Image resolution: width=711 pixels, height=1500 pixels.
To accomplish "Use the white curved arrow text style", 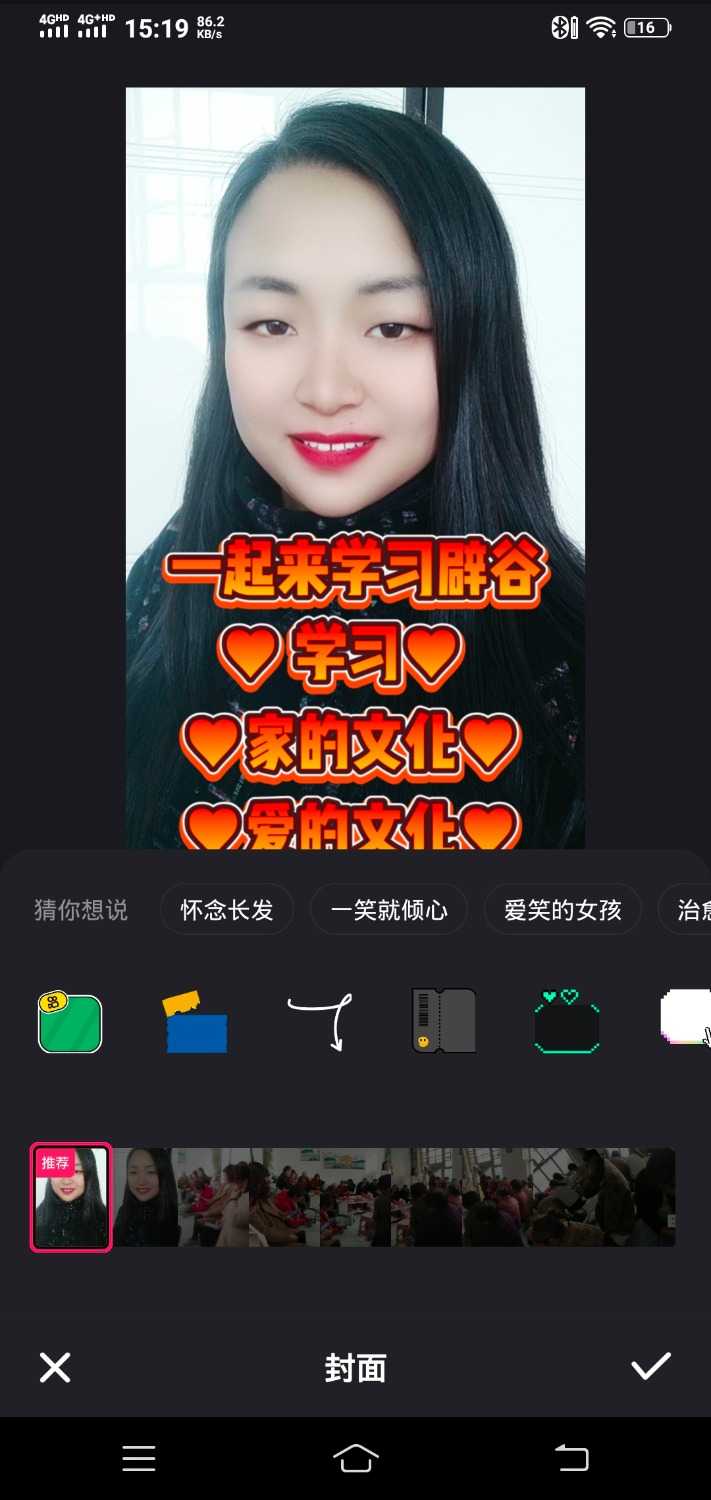I will pyautogui.click(x=320, y=1021).
